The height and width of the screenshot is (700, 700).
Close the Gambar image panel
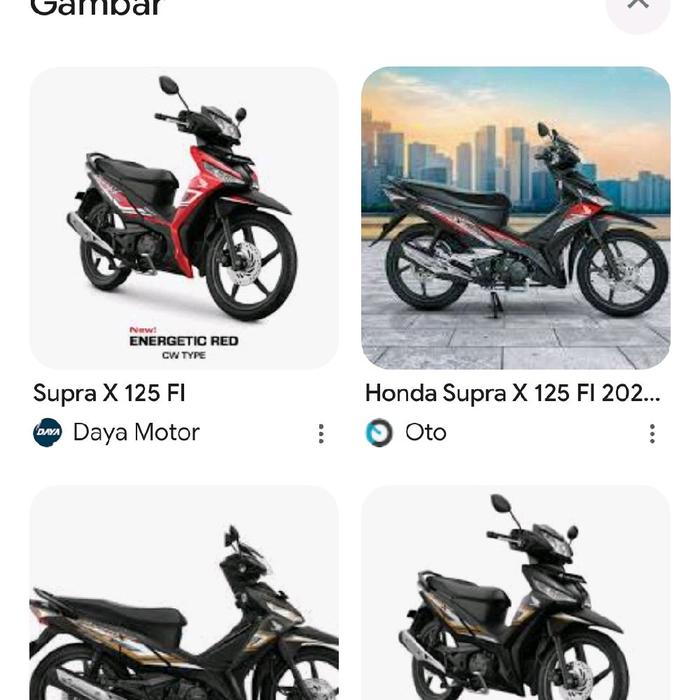638,5
